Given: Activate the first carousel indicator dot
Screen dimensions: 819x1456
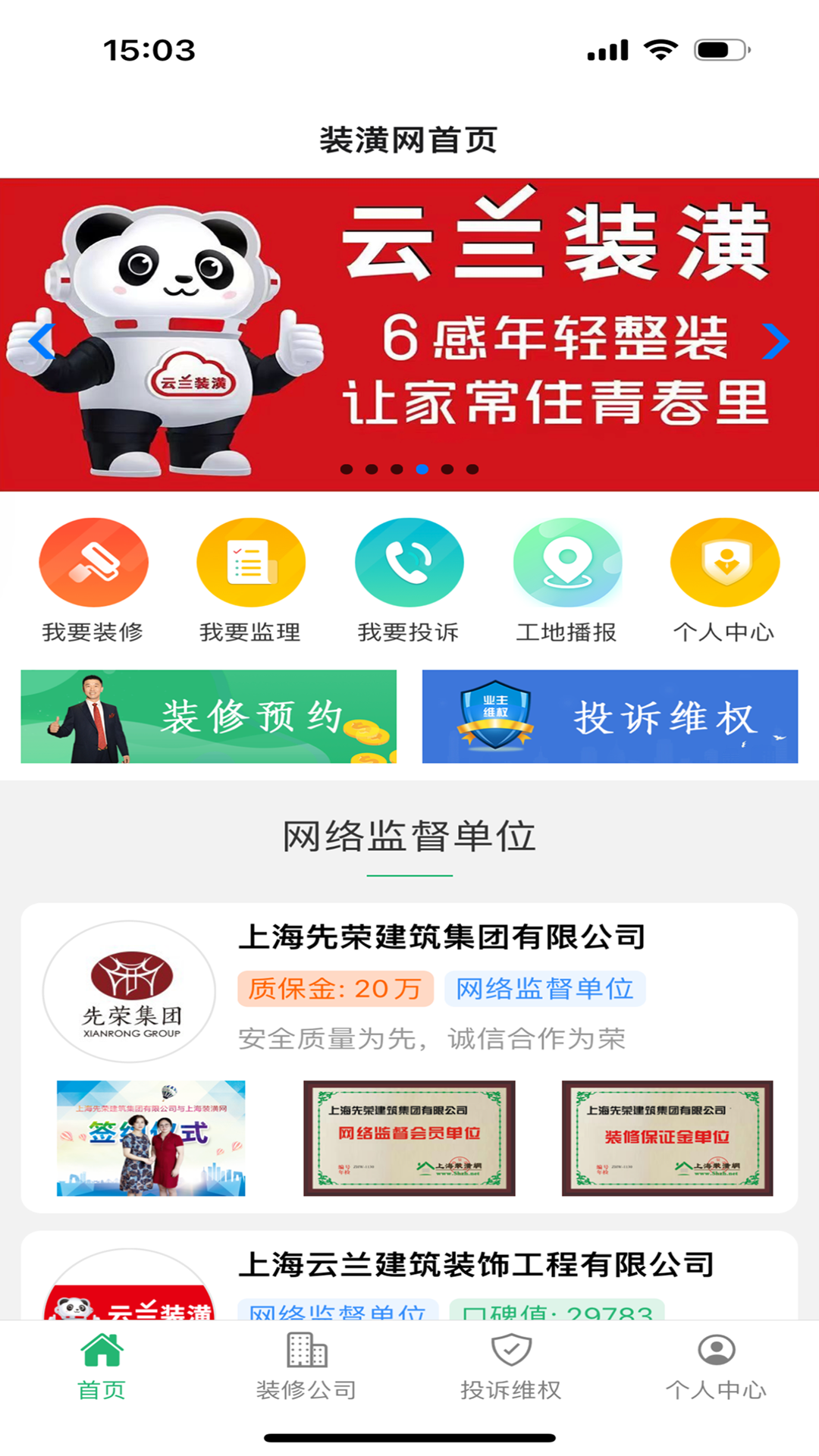Looking at the screenshot, I should [347, 469].
